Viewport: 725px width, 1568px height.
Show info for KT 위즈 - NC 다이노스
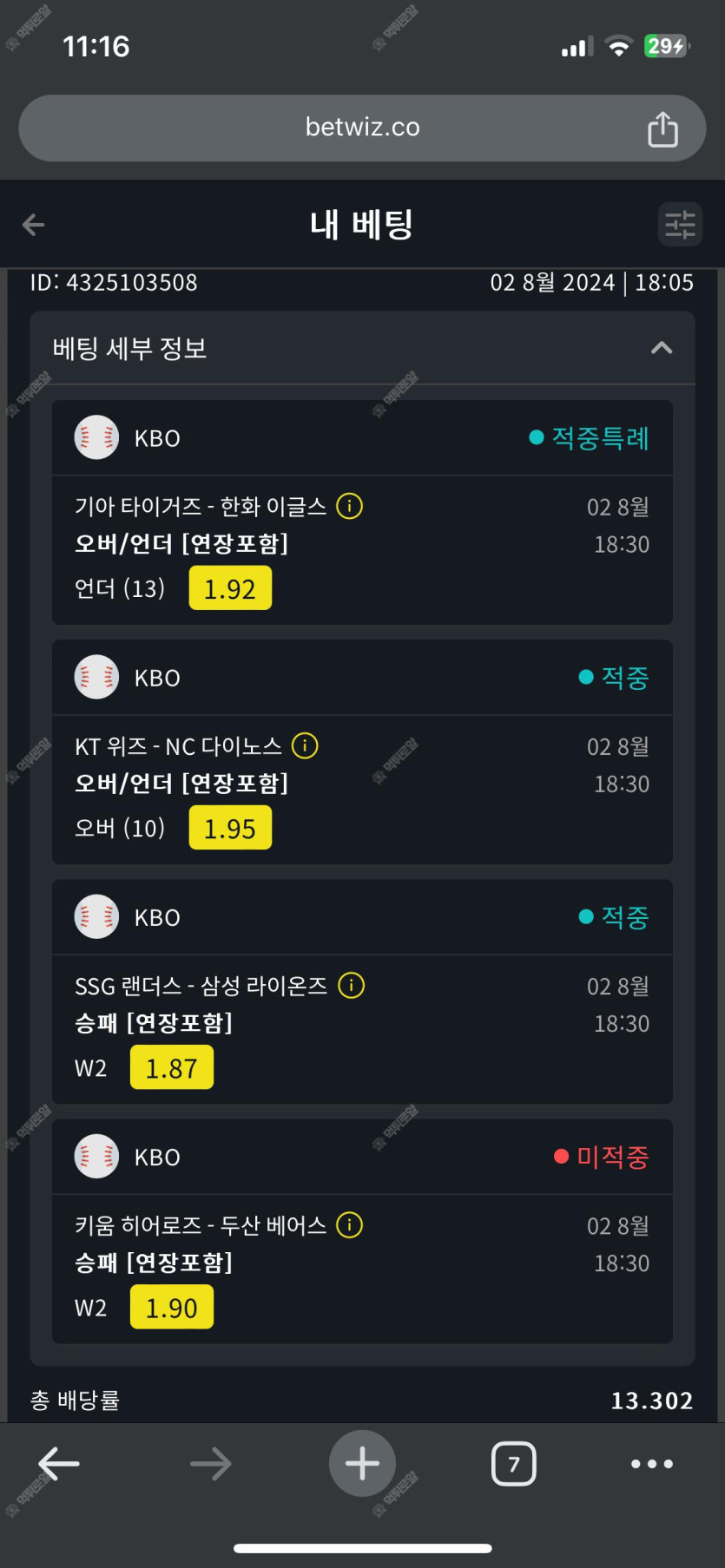point(305,745)
